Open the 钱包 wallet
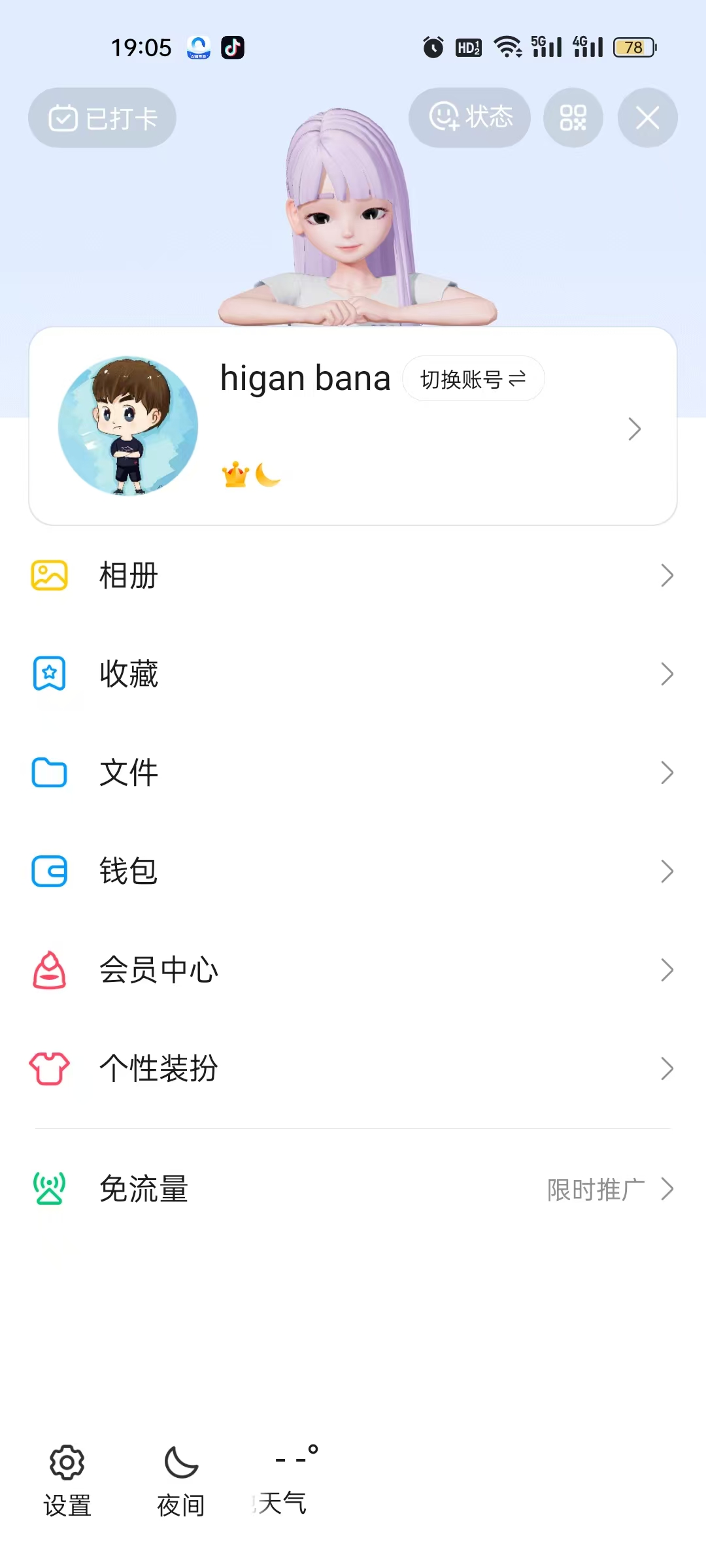The image size is (706, 1568). (x=353, y=872)
